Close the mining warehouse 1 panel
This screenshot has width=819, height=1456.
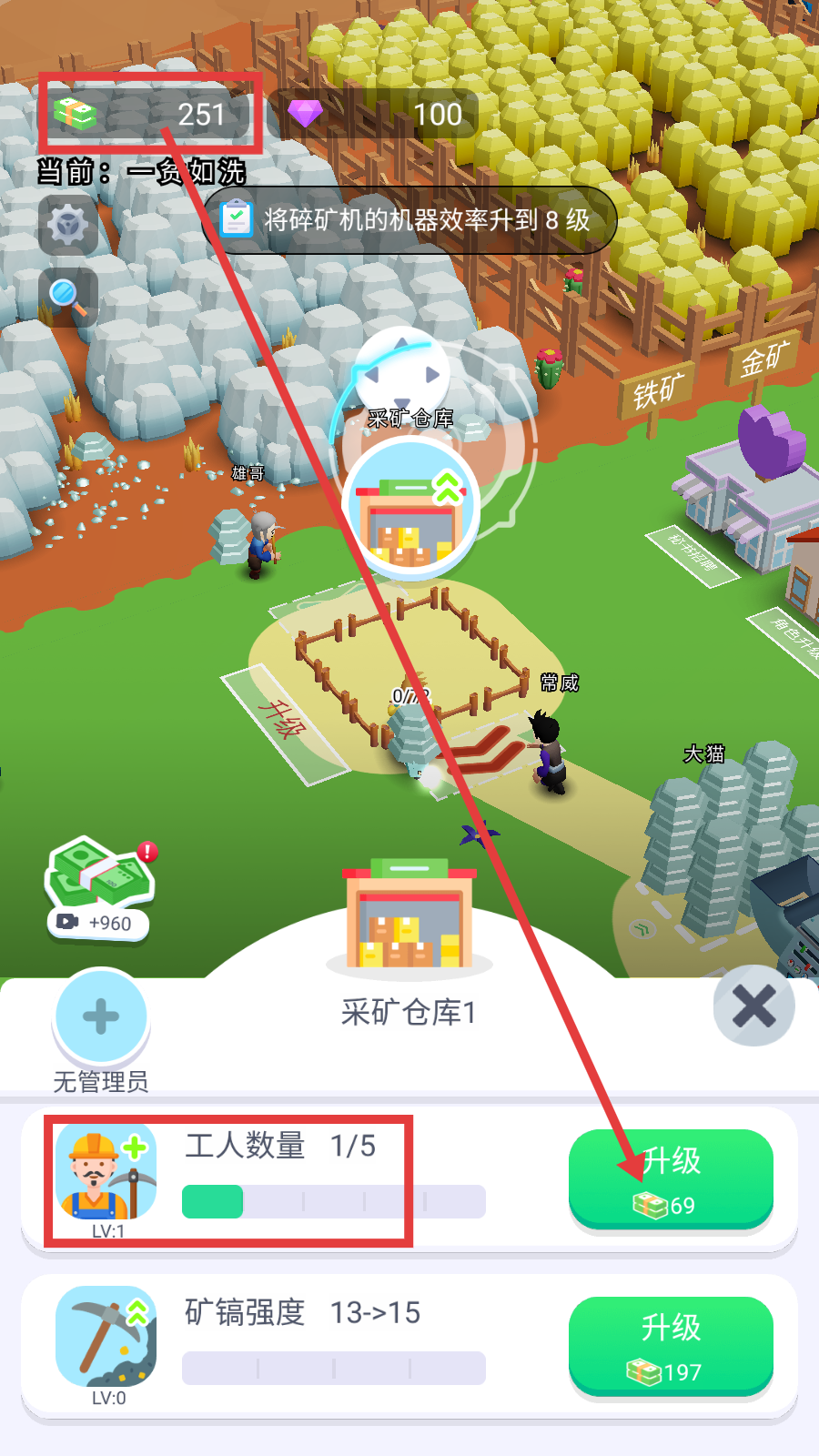[753, 1006]
